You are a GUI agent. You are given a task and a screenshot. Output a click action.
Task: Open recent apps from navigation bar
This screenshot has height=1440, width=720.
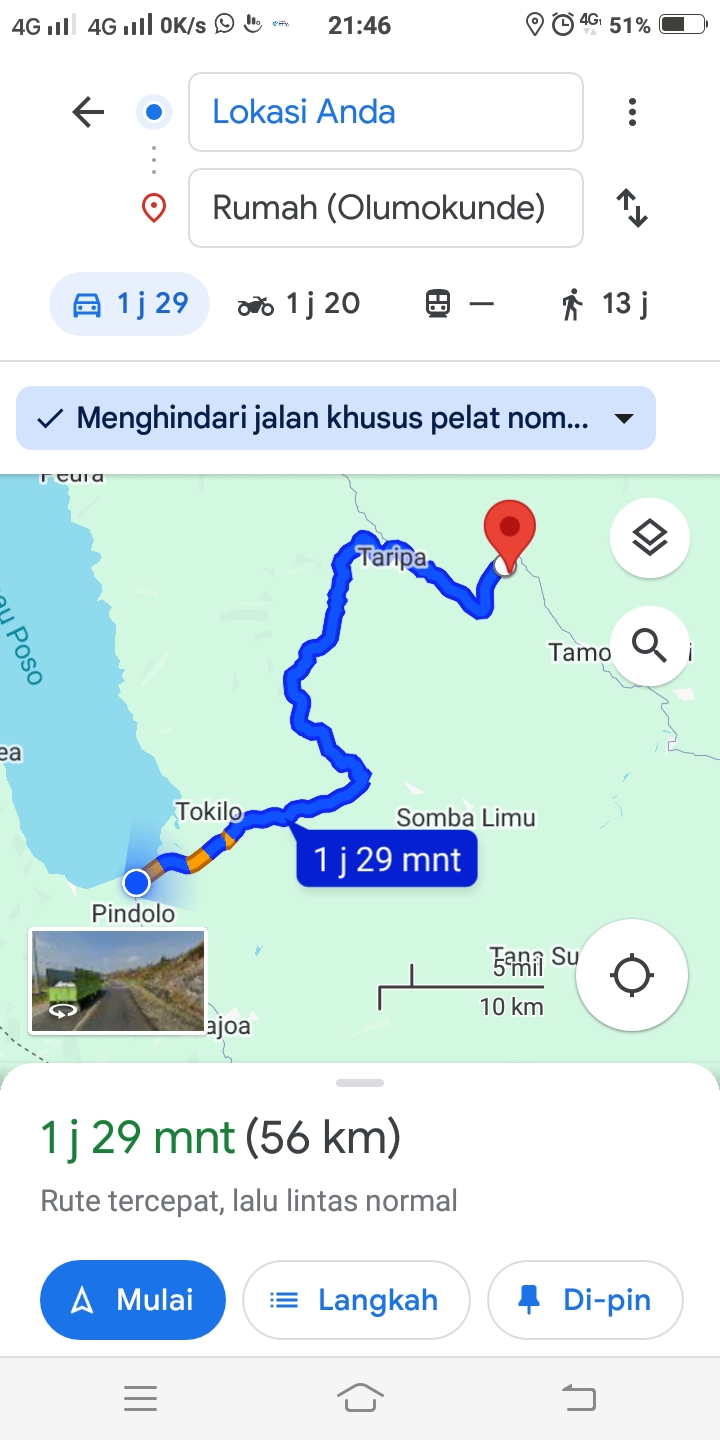point(140,1398)
